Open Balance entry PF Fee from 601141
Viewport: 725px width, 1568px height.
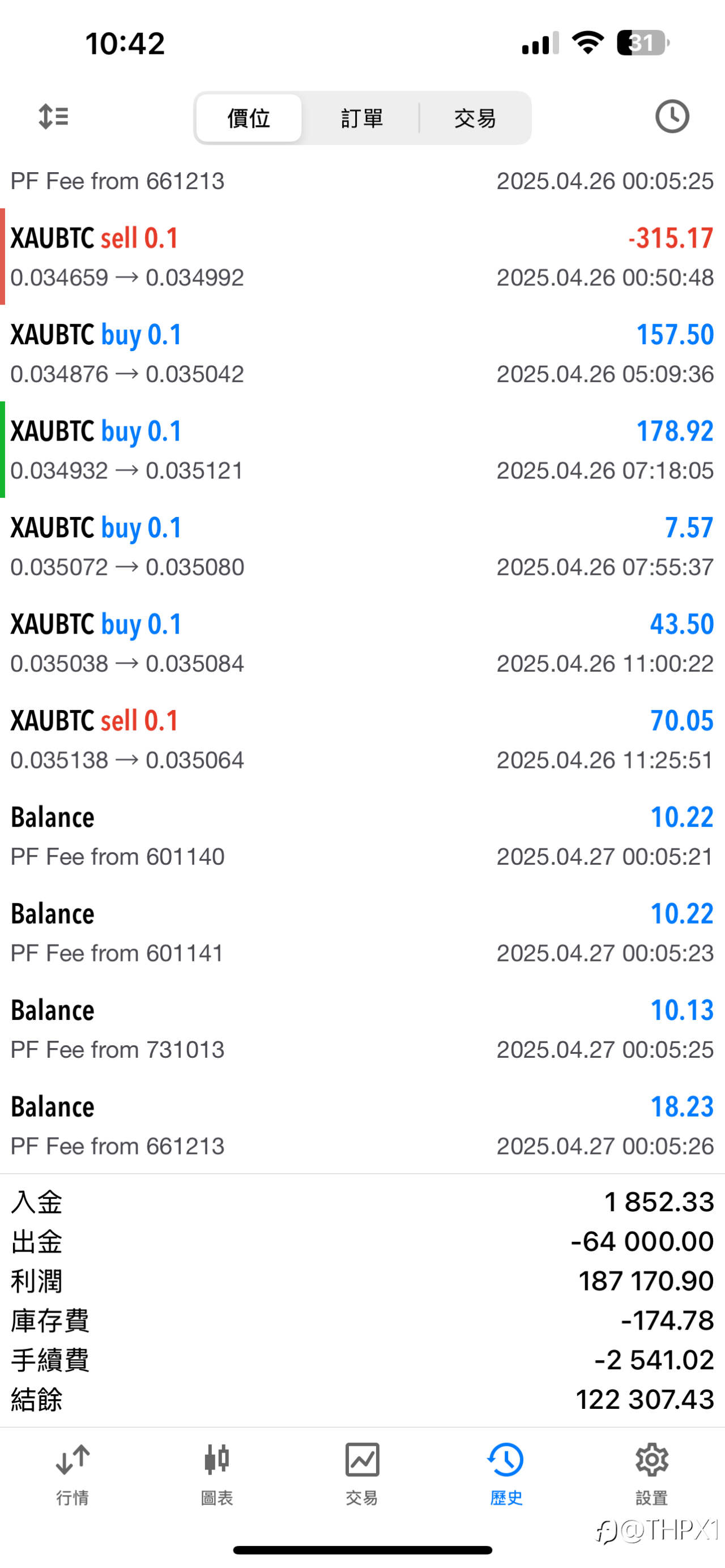pos(362,933)
